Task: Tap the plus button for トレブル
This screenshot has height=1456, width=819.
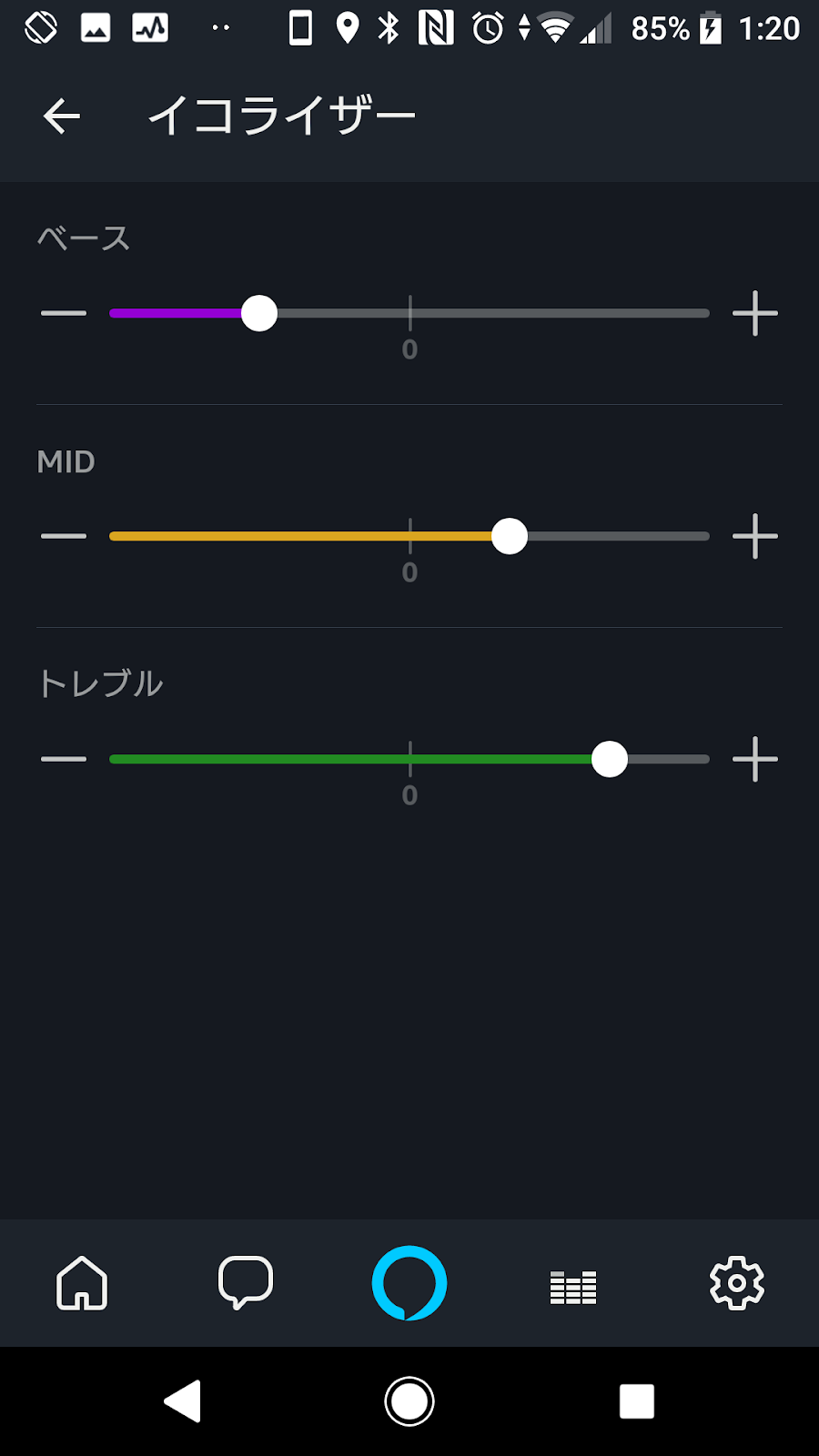Action: click(755, 758)
